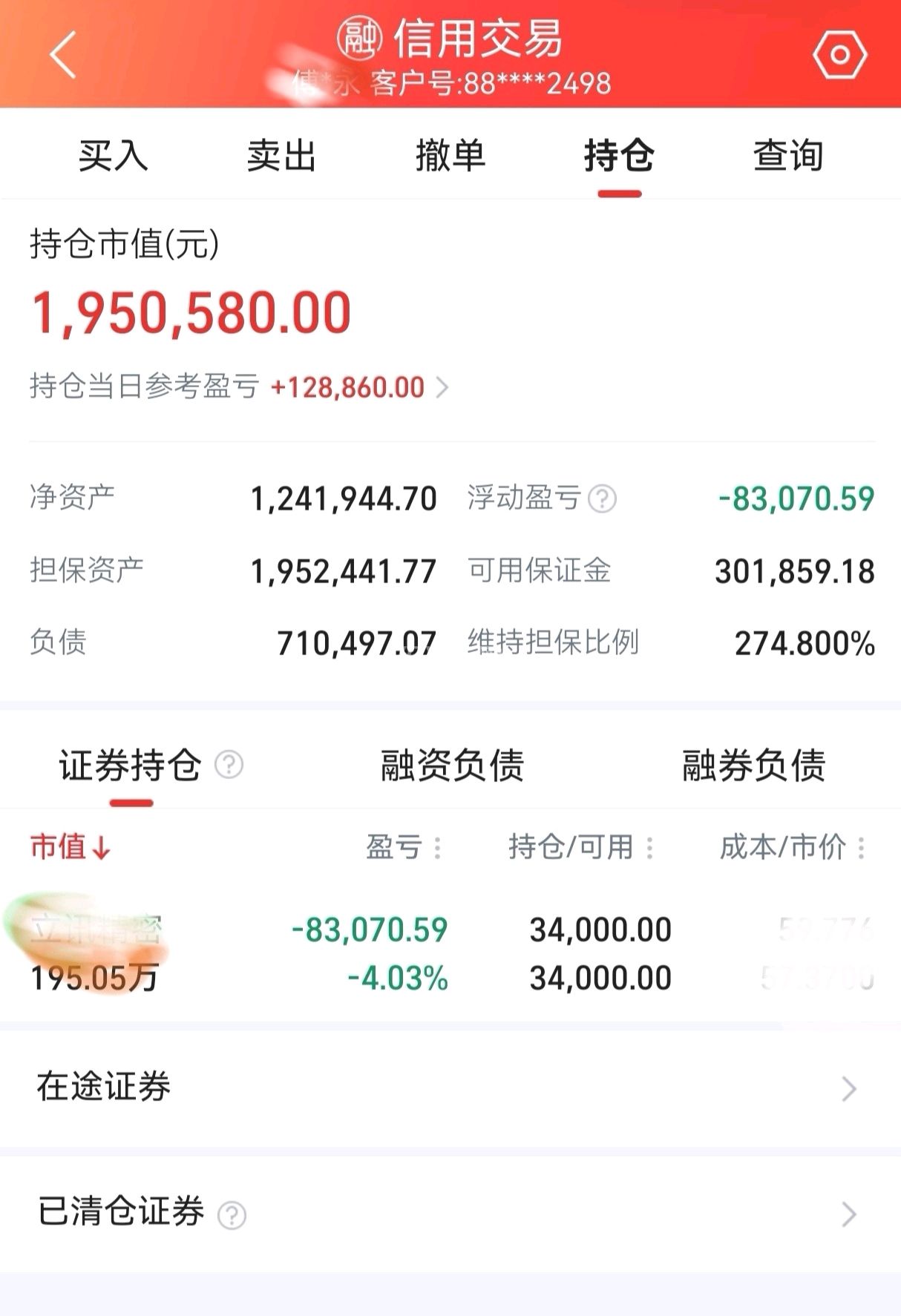901x1316 pixels.
Task: Switch to the 卖出 tab
Action: coord(281,157)
